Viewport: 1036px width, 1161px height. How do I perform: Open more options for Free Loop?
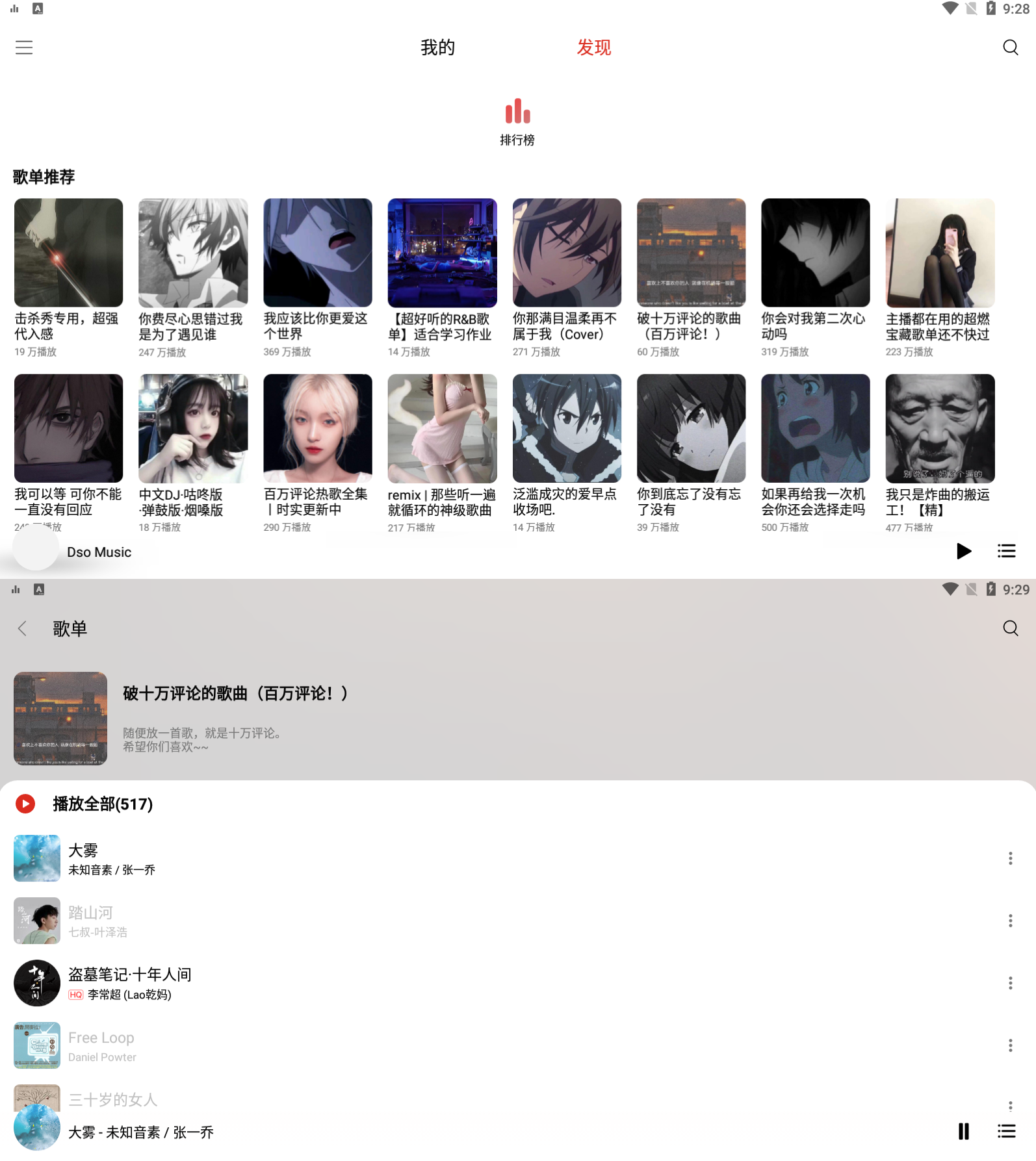click(1010, 1045)
